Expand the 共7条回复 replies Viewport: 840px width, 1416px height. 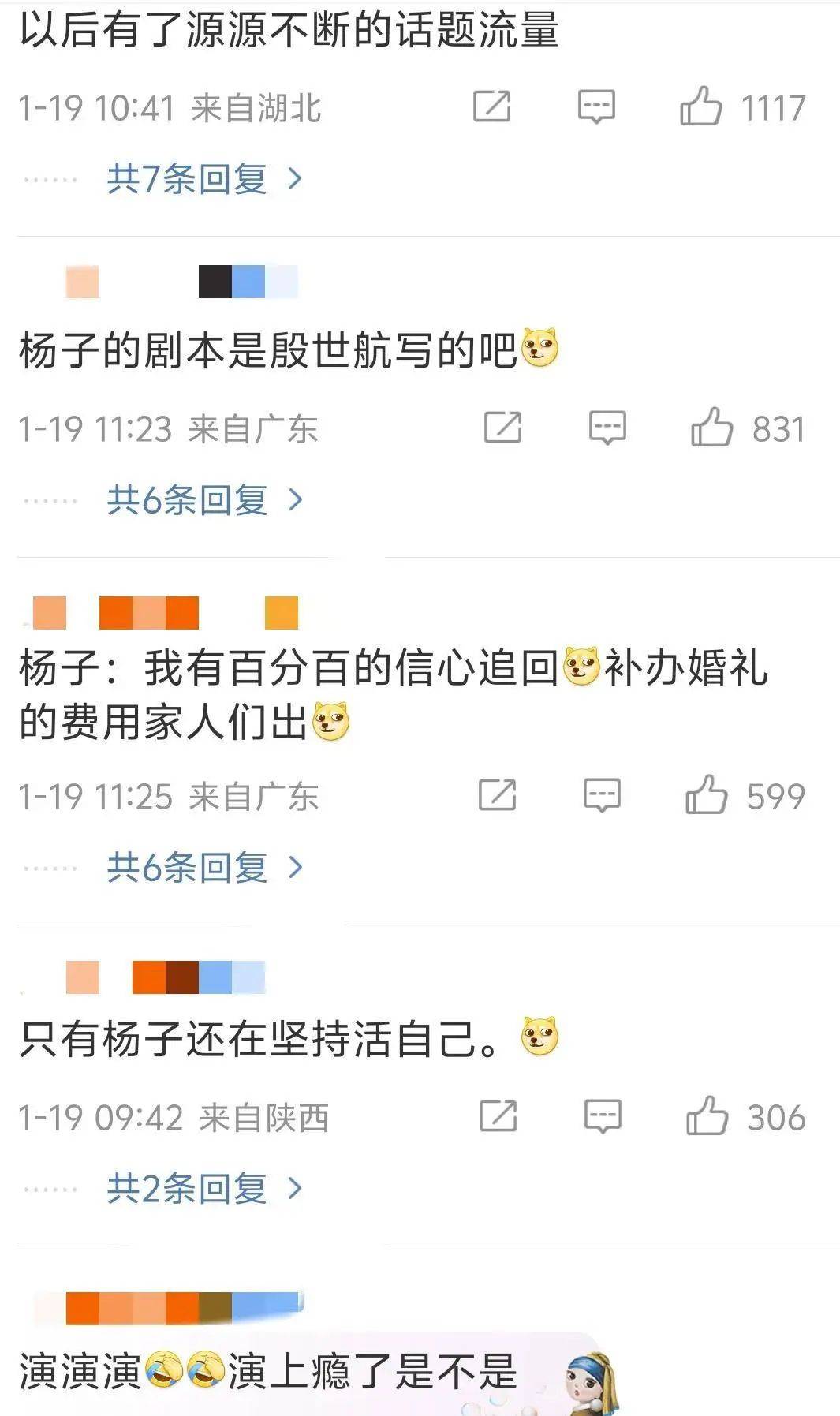point(205,179)
